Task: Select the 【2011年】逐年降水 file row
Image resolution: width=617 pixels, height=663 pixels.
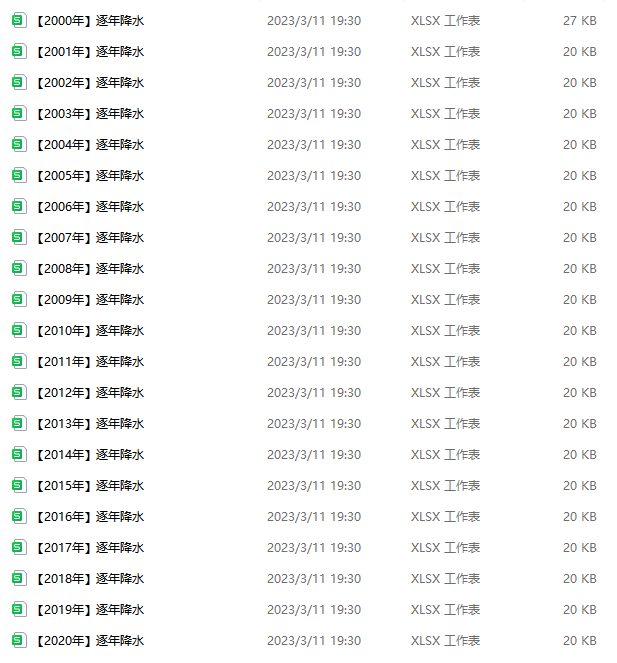Action: 90,361
